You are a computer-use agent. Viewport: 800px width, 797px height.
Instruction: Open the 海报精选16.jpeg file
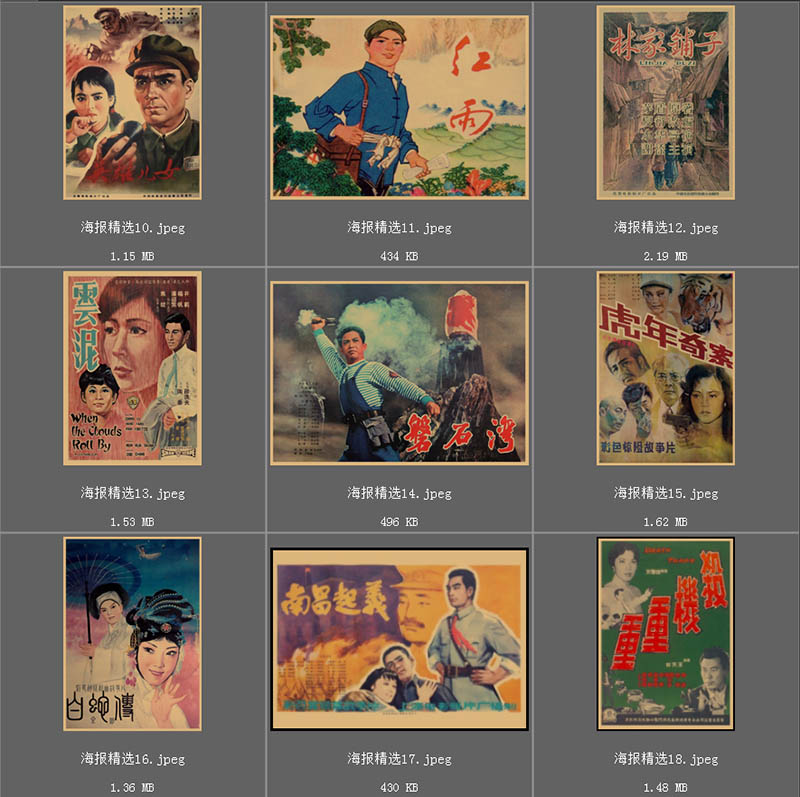132,634
